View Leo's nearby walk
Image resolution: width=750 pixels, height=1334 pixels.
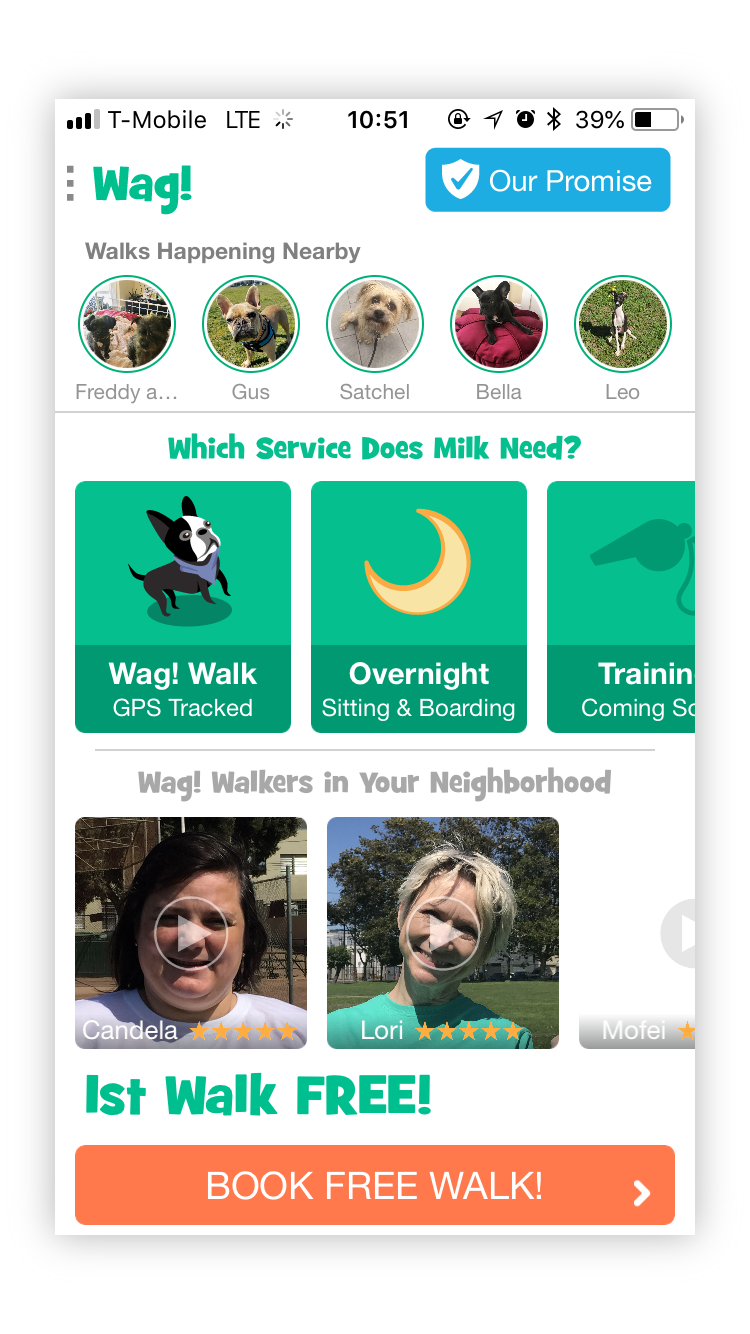point(622,325)
